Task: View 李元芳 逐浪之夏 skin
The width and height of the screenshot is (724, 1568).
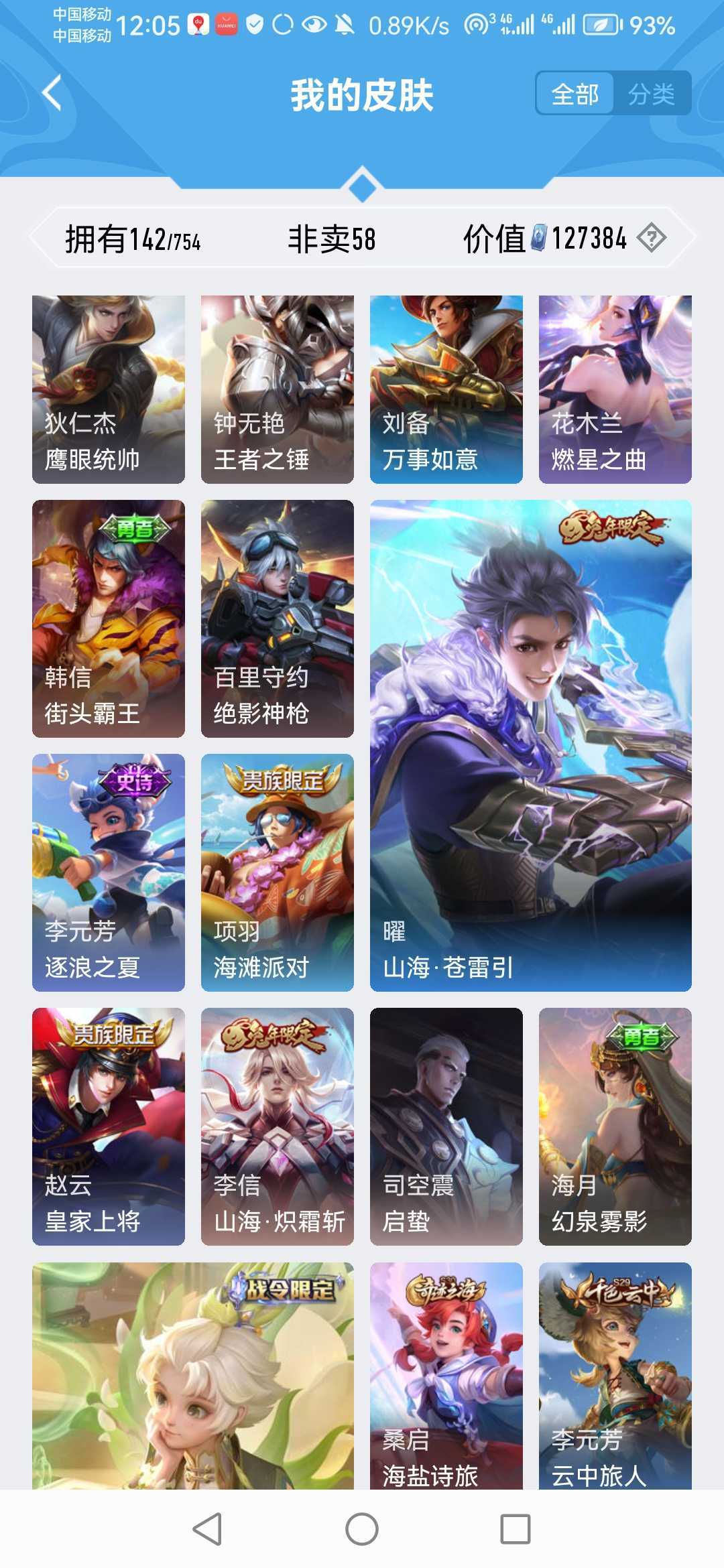Action: click(x=109, y=872)
